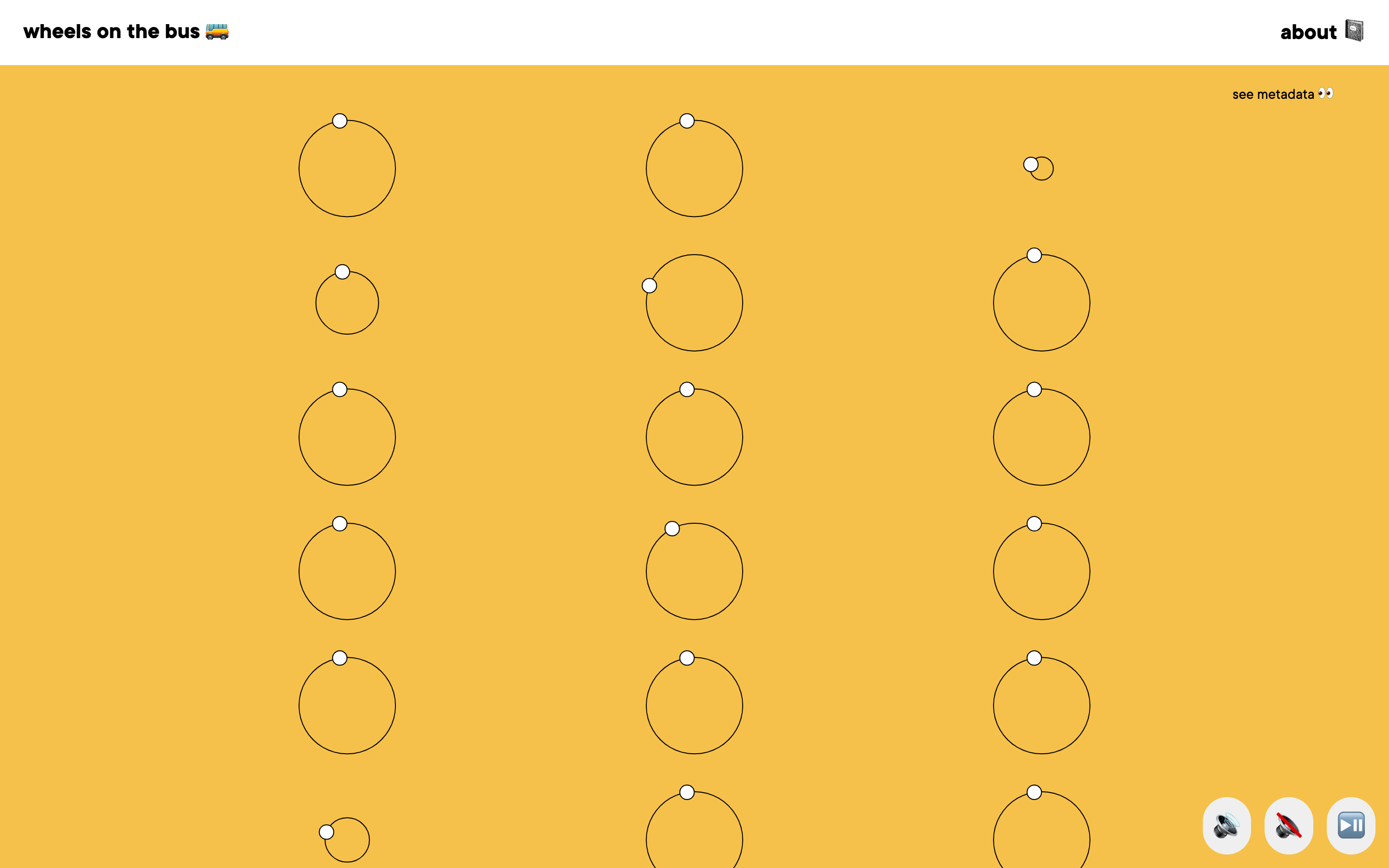Tap the wheels on the bus title
This screenshot has height=868, width=1389.
tap(126, 31)
